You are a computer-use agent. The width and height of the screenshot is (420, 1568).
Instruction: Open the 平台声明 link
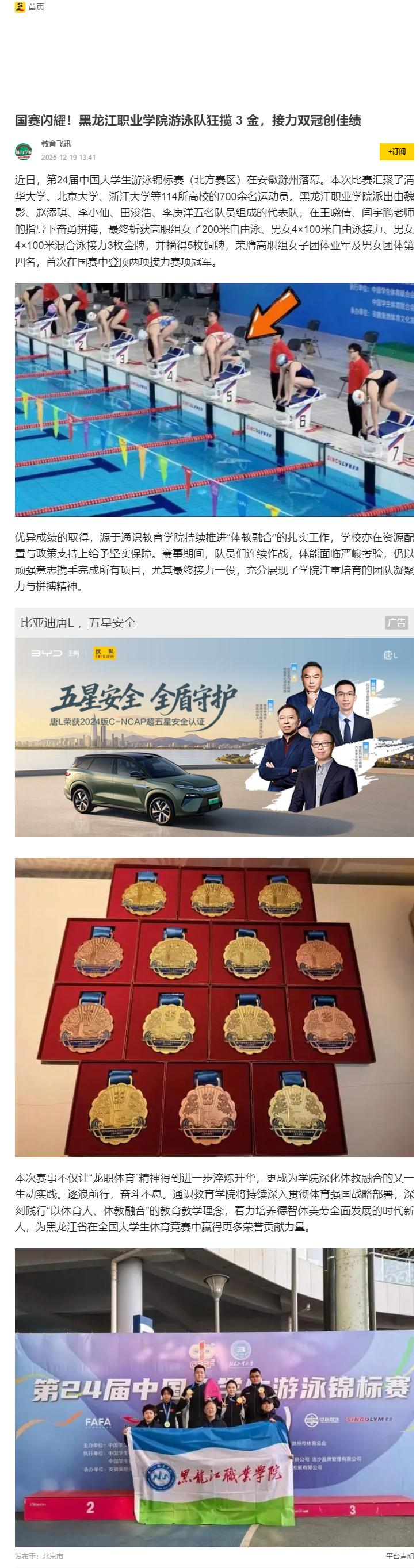tap(399, 1556)
